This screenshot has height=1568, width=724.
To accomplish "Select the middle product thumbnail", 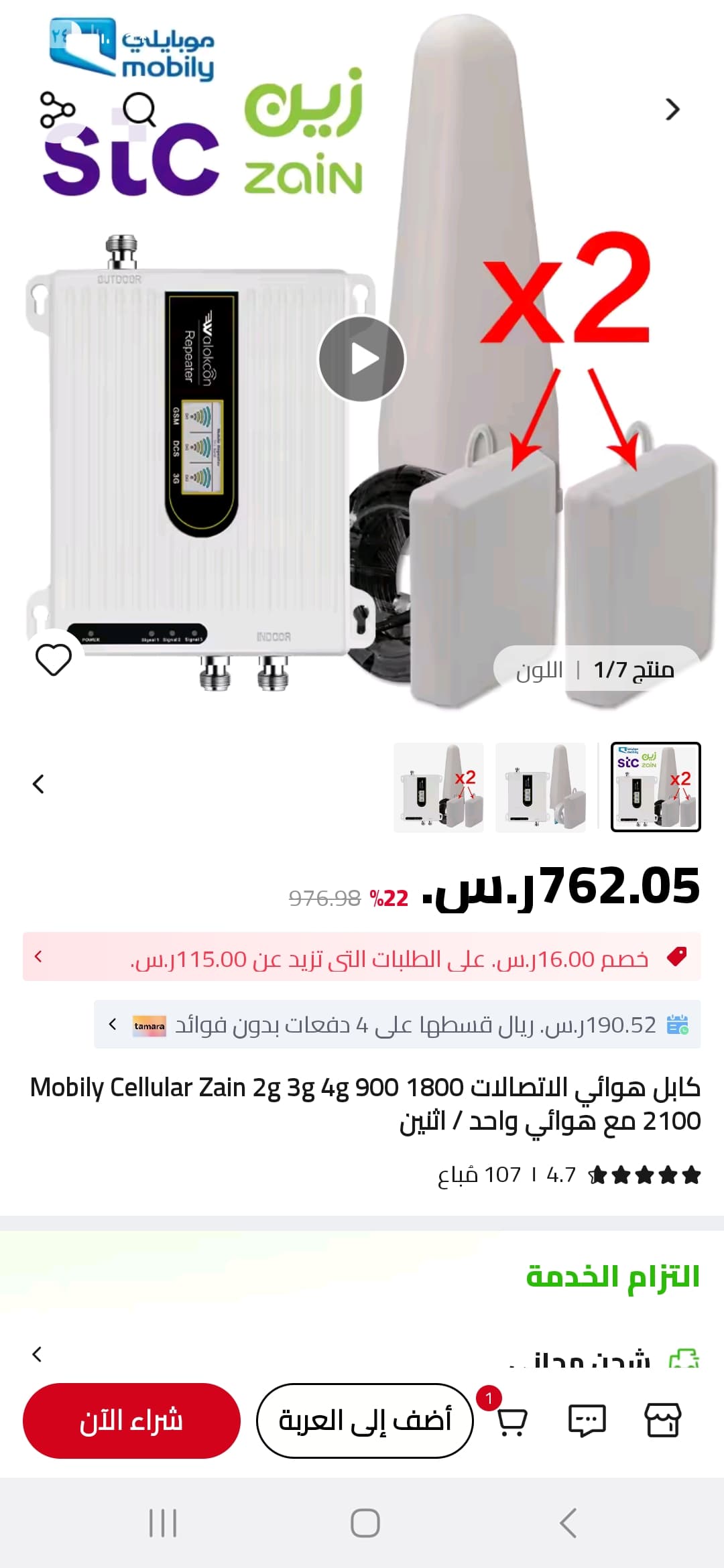I will pos(540,787).
